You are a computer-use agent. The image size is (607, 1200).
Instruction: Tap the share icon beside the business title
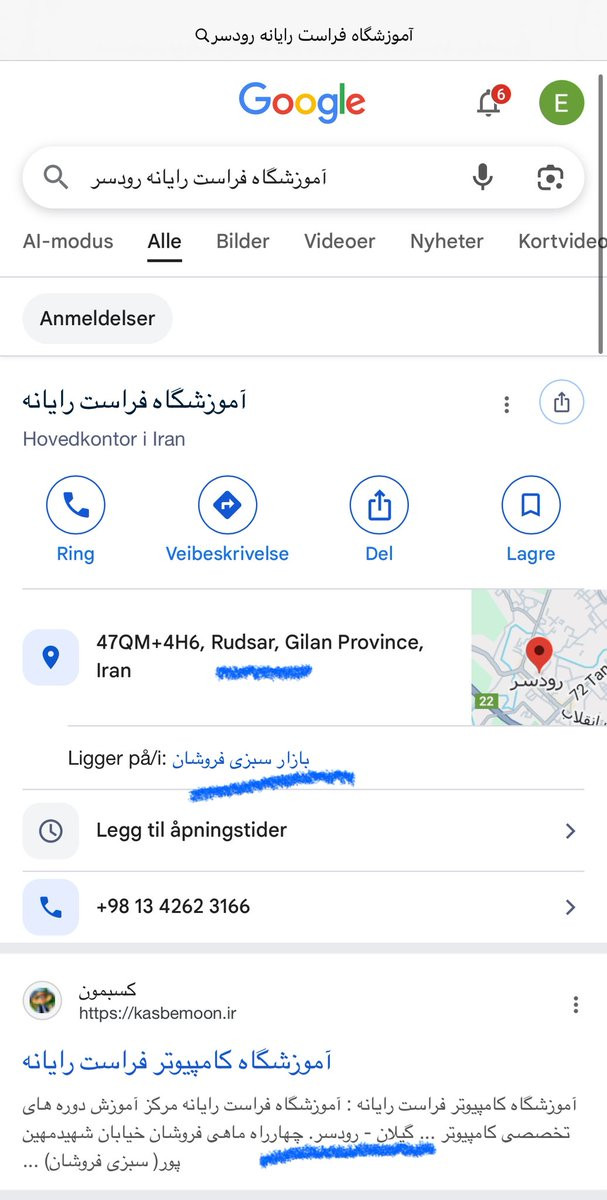click(x=561, y=403)
